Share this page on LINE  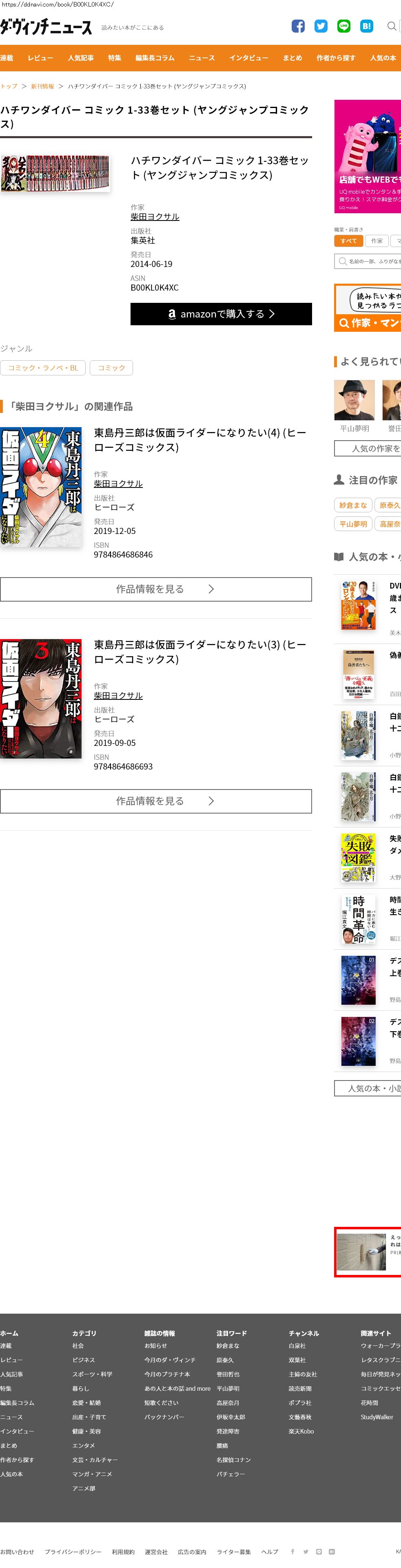344,26
